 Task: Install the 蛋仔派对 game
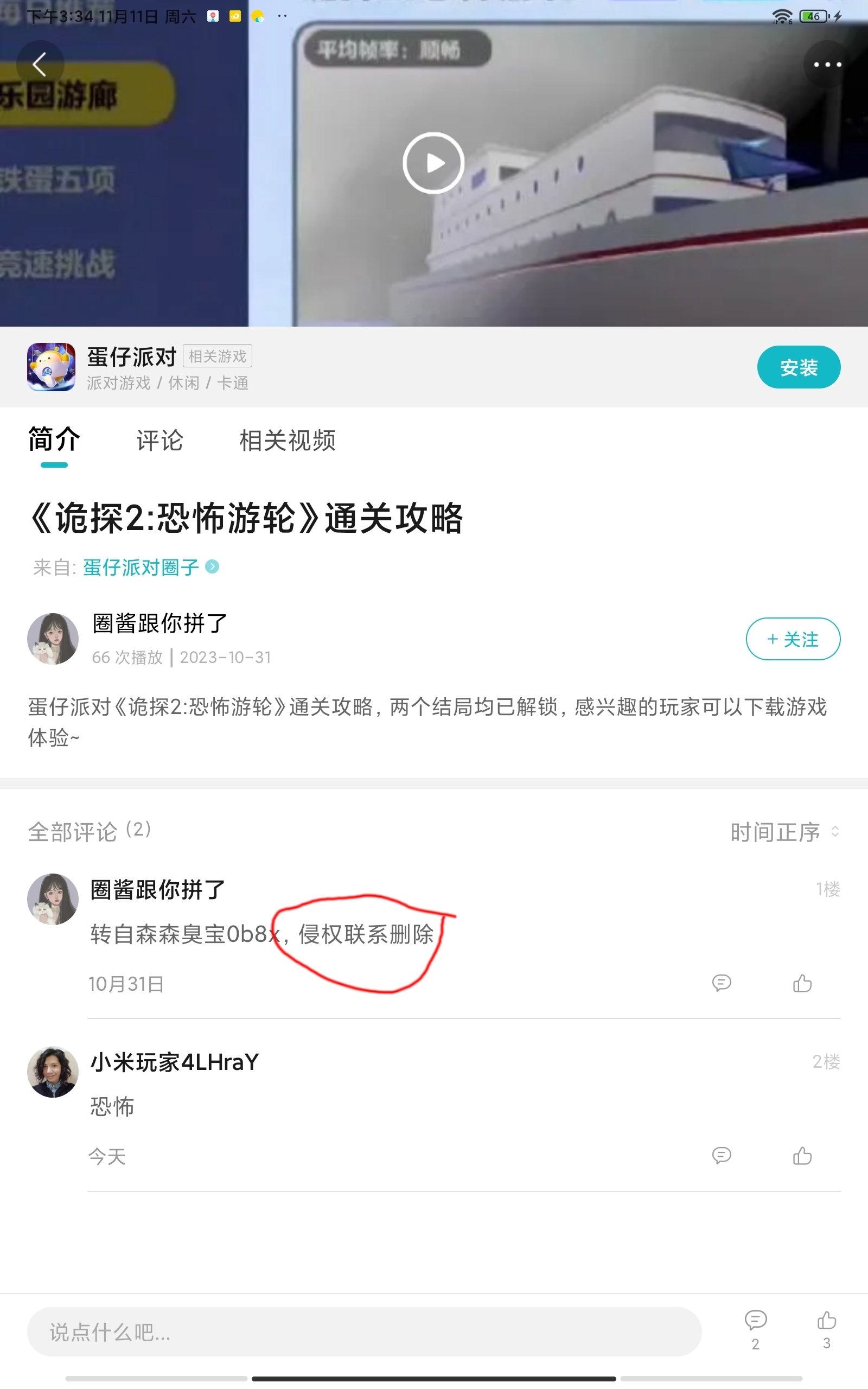tap(799, 367)
